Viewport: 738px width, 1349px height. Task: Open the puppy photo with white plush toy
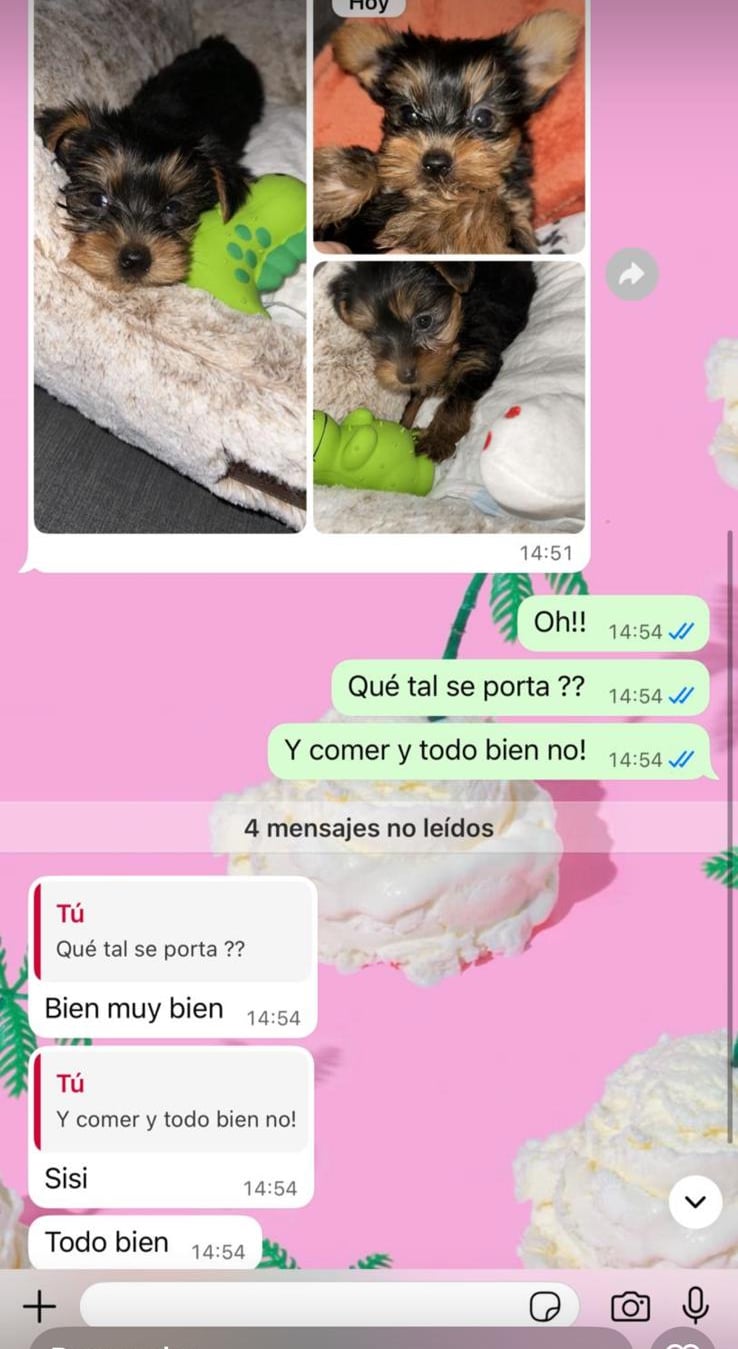coord(448,396)
